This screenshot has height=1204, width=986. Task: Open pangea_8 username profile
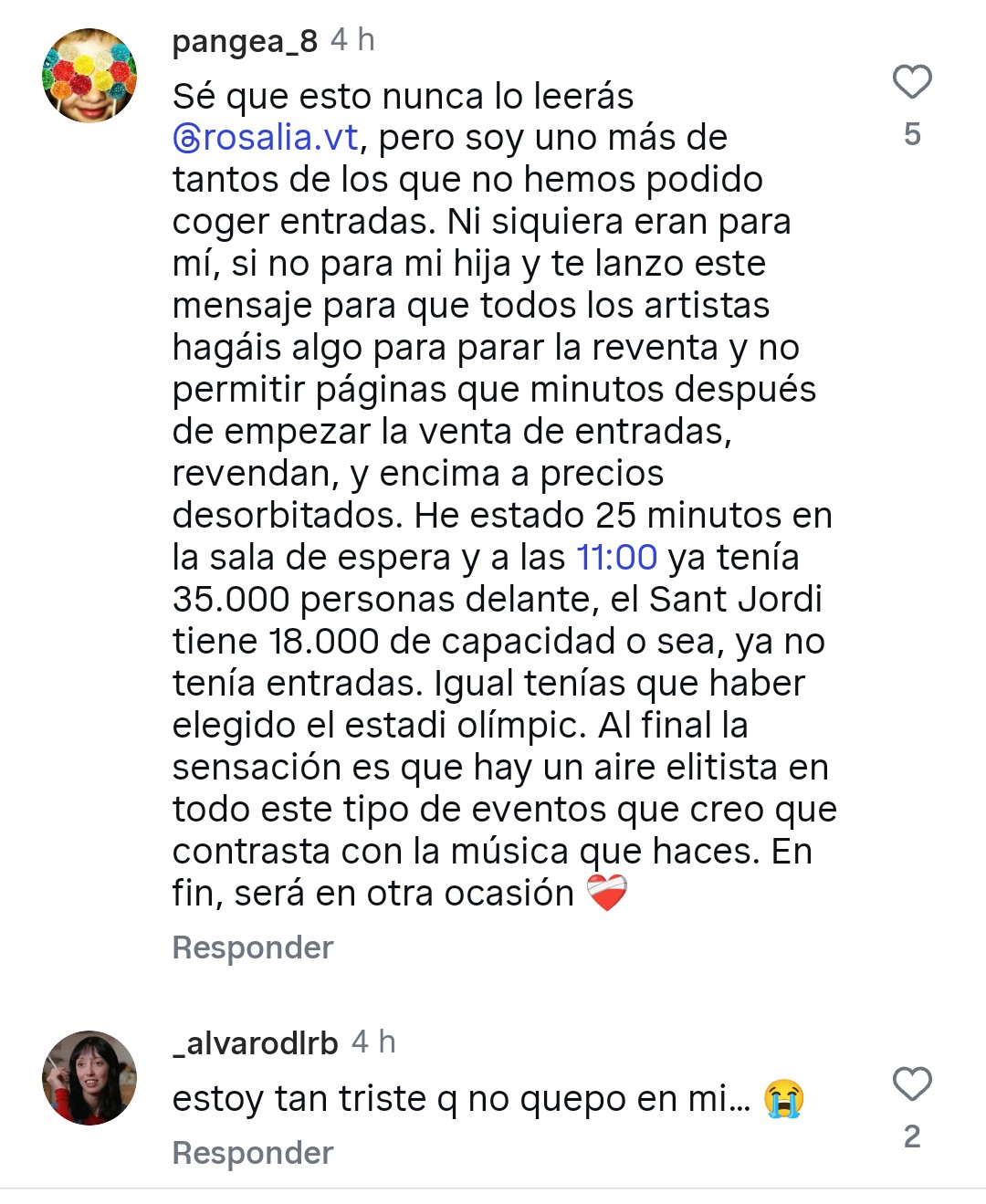[x=245, y=41]
